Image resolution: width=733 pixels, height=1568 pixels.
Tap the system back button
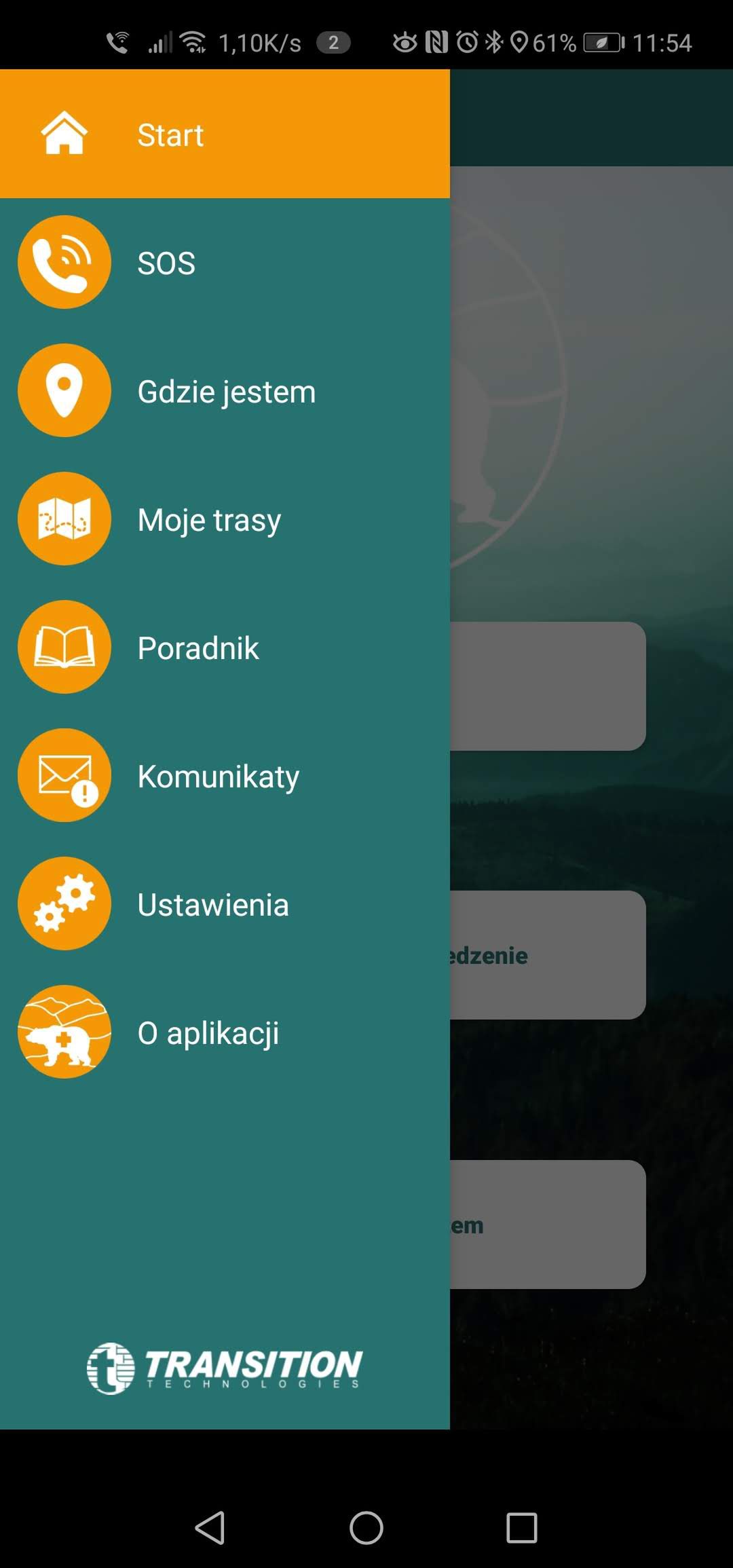(210, 1528)
